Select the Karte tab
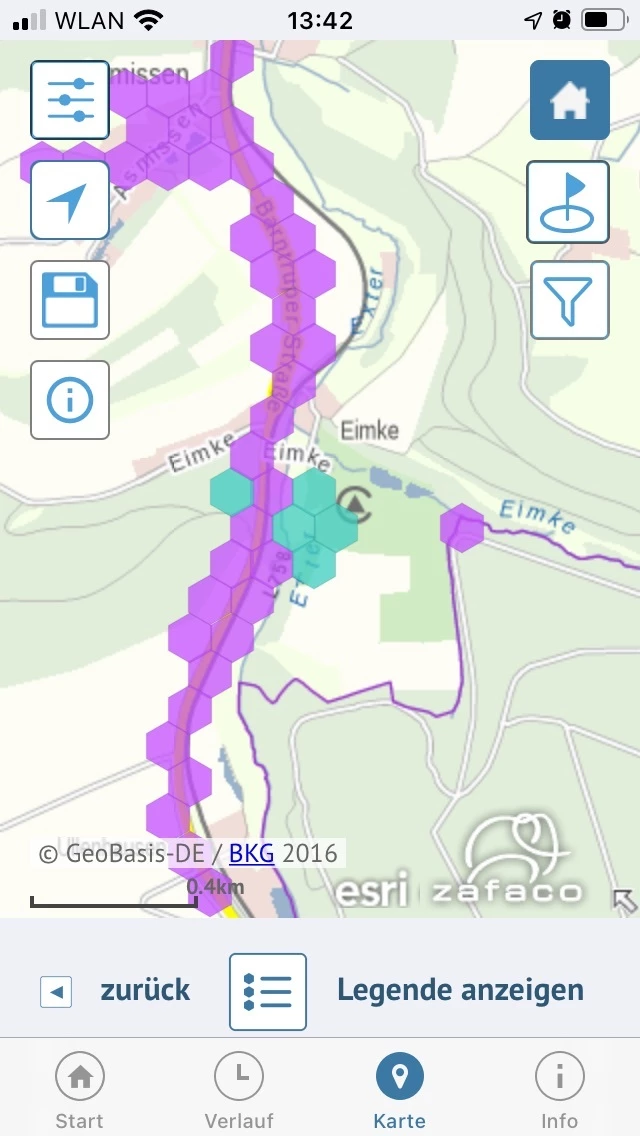Screen dimensions: 640x1136 pyautogui.click(x=399, y=1092)
